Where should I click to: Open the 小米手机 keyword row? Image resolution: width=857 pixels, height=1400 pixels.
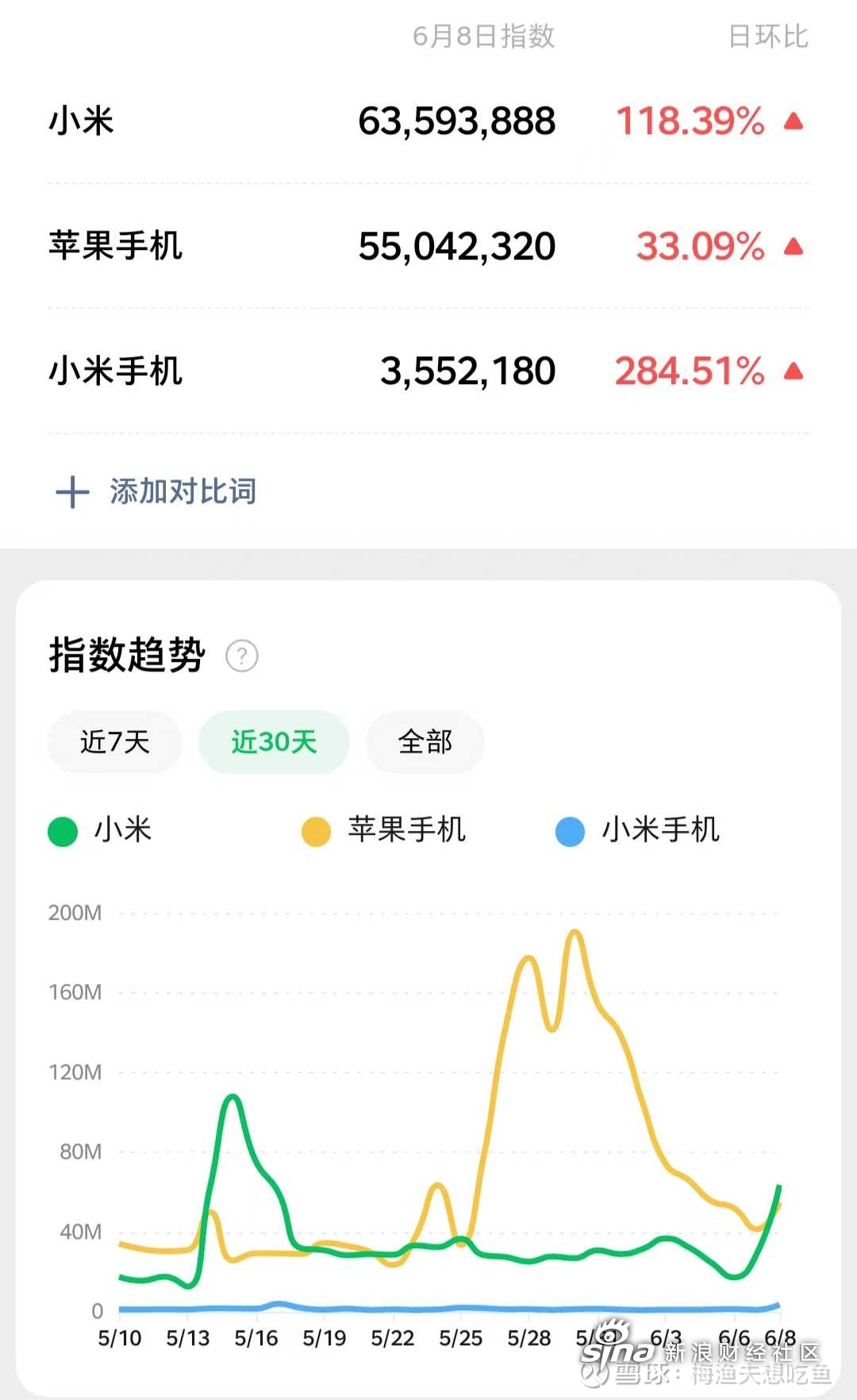[428, 371]
